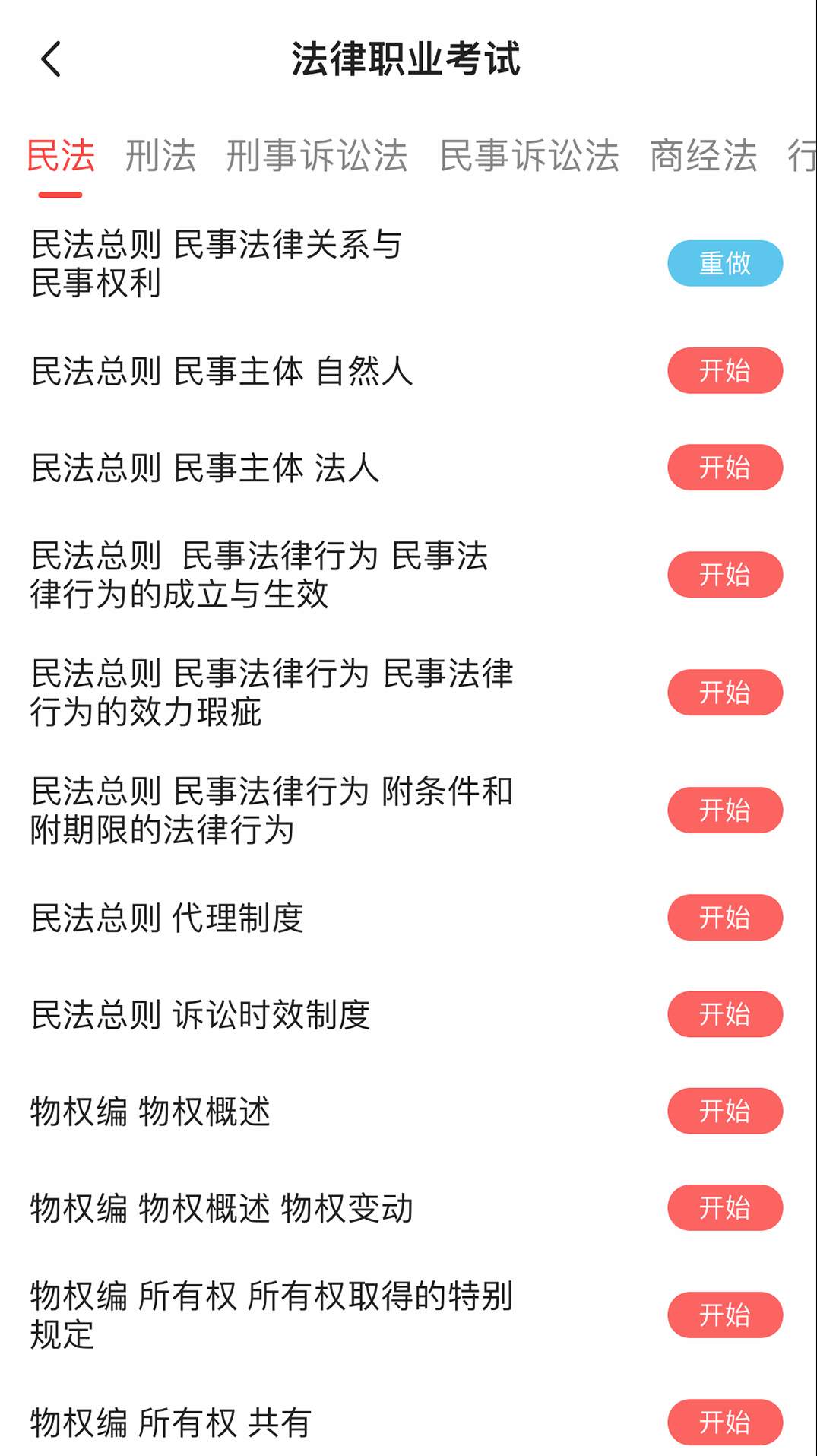Select the 商经法 tab
Viewport: 817px width, 1456px height.
(x=703, y=156)
